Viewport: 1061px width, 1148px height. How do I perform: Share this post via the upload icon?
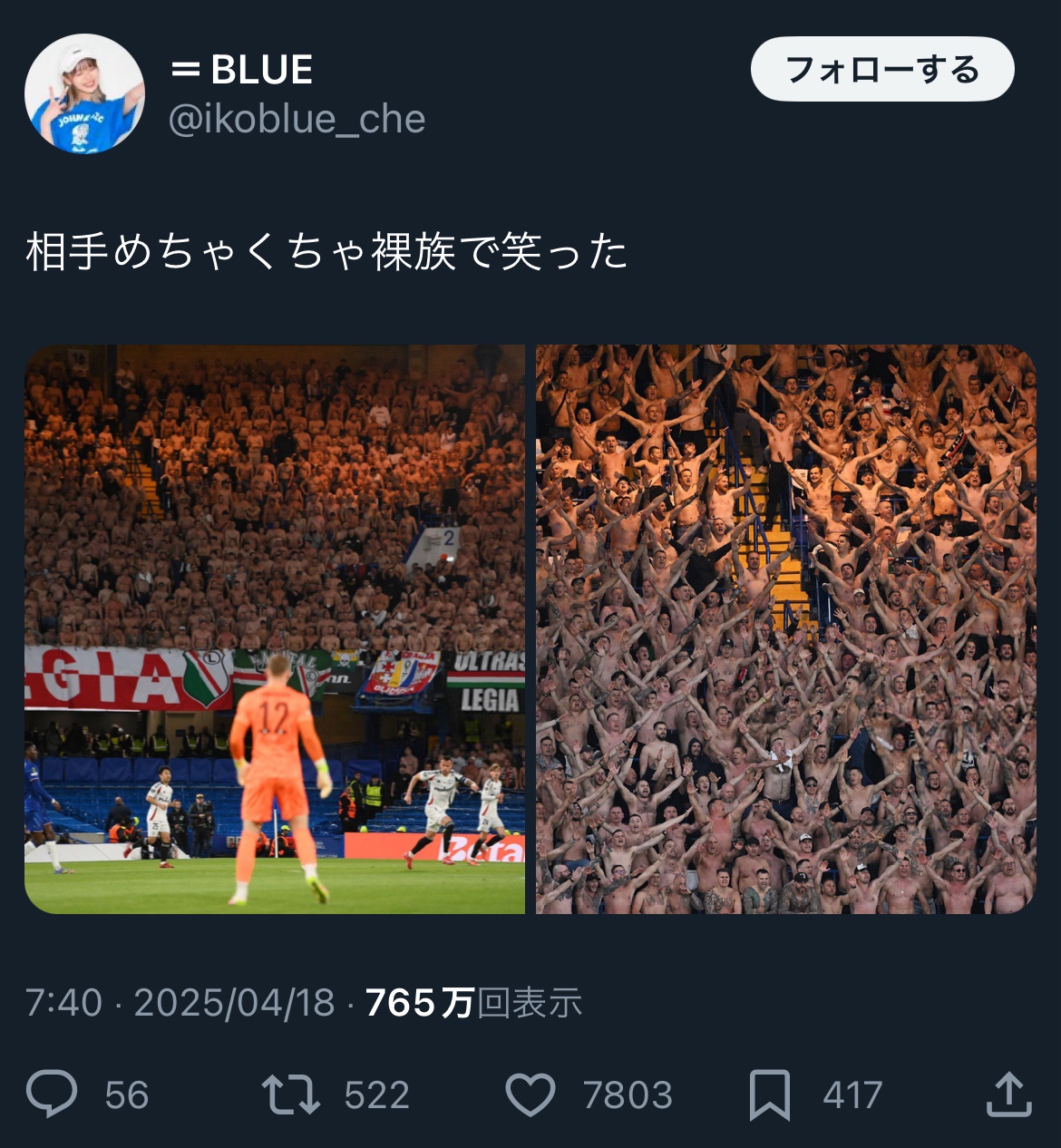tap(1008, 1094)
